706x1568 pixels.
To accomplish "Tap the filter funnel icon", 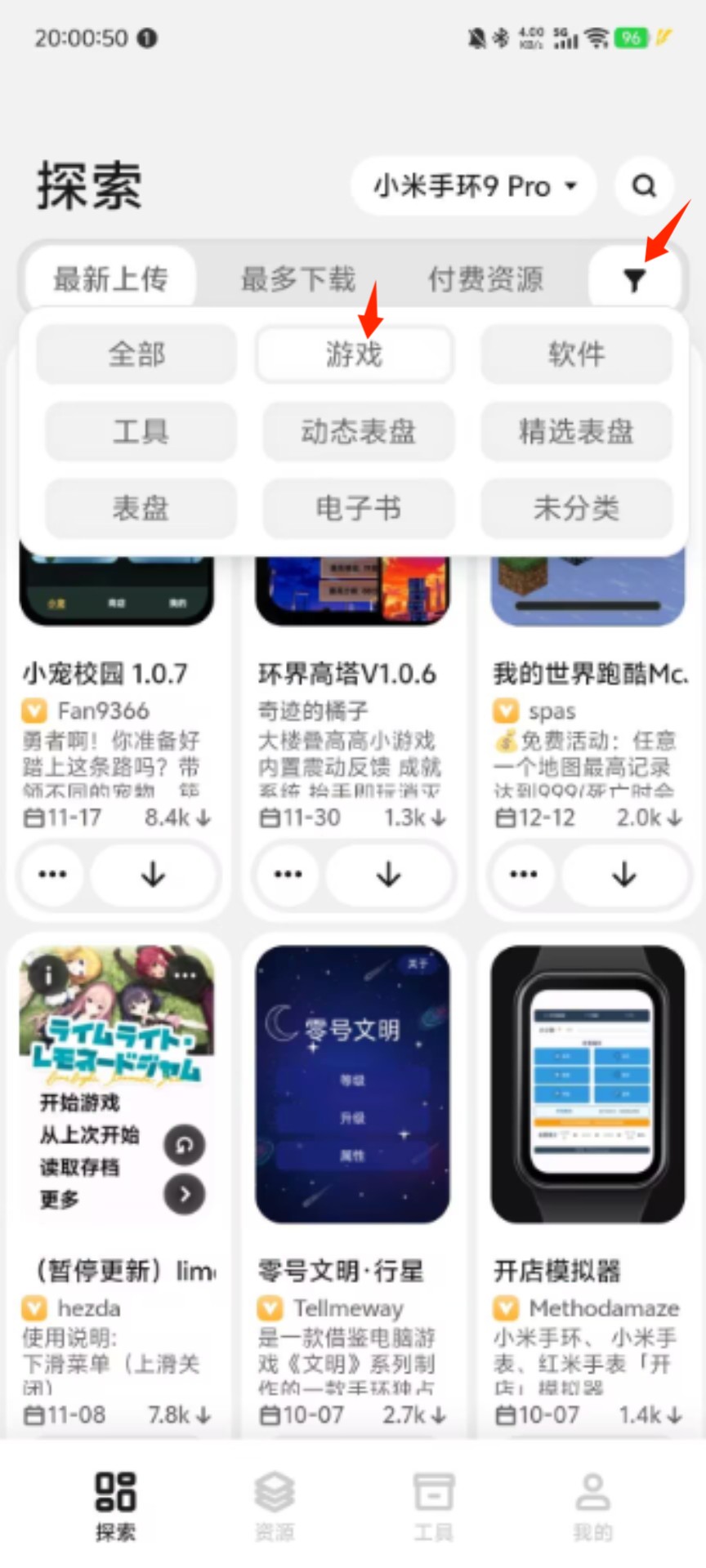I will (x=634, y=280).
